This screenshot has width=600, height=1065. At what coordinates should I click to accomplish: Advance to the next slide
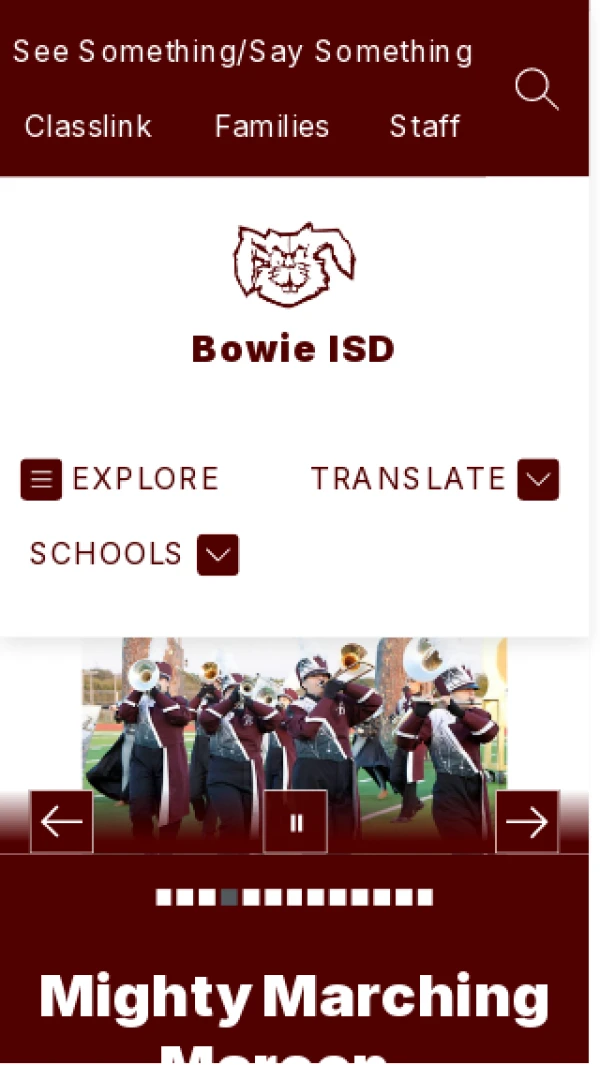[x=527, y=822]
